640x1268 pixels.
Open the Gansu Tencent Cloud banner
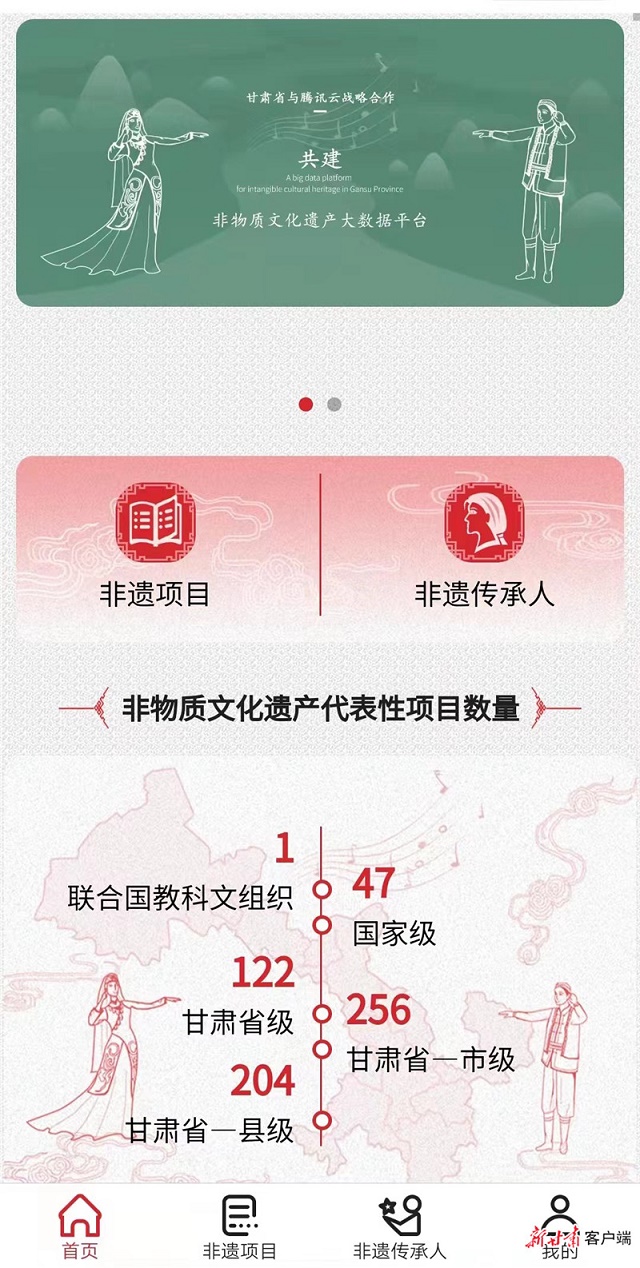(320, 162)
